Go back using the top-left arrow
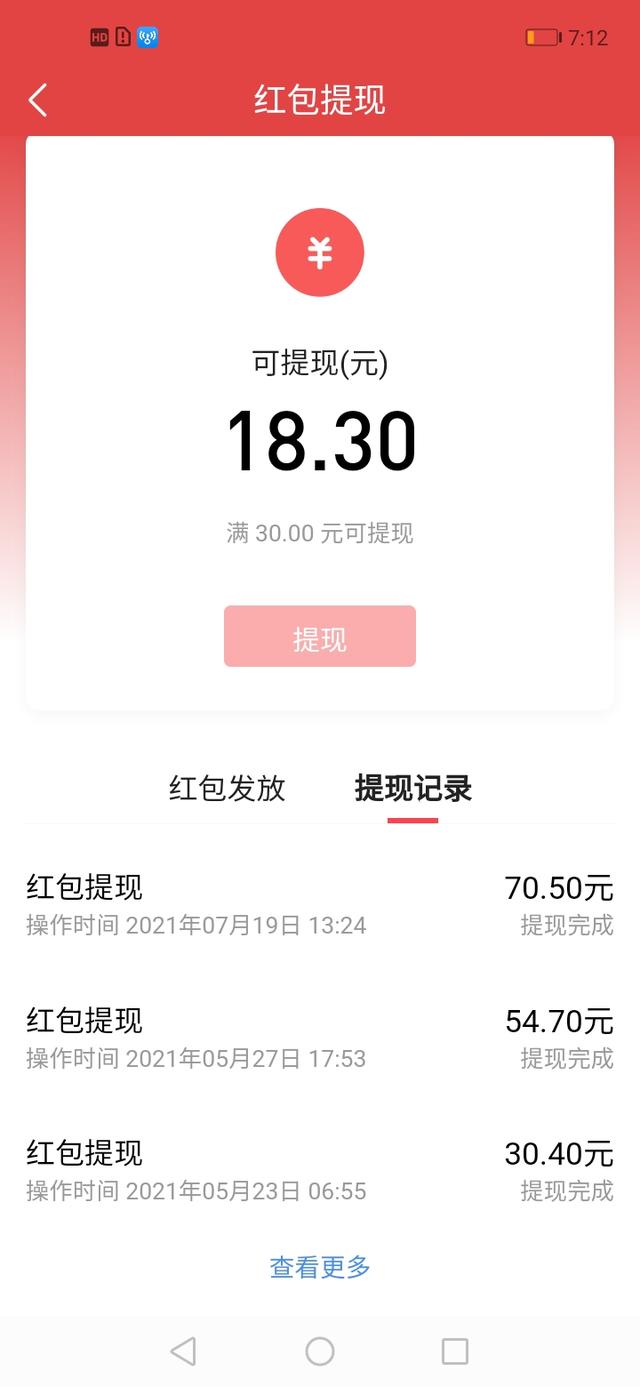The width and height of the screenshot is (640, 1387). (38, 100)
